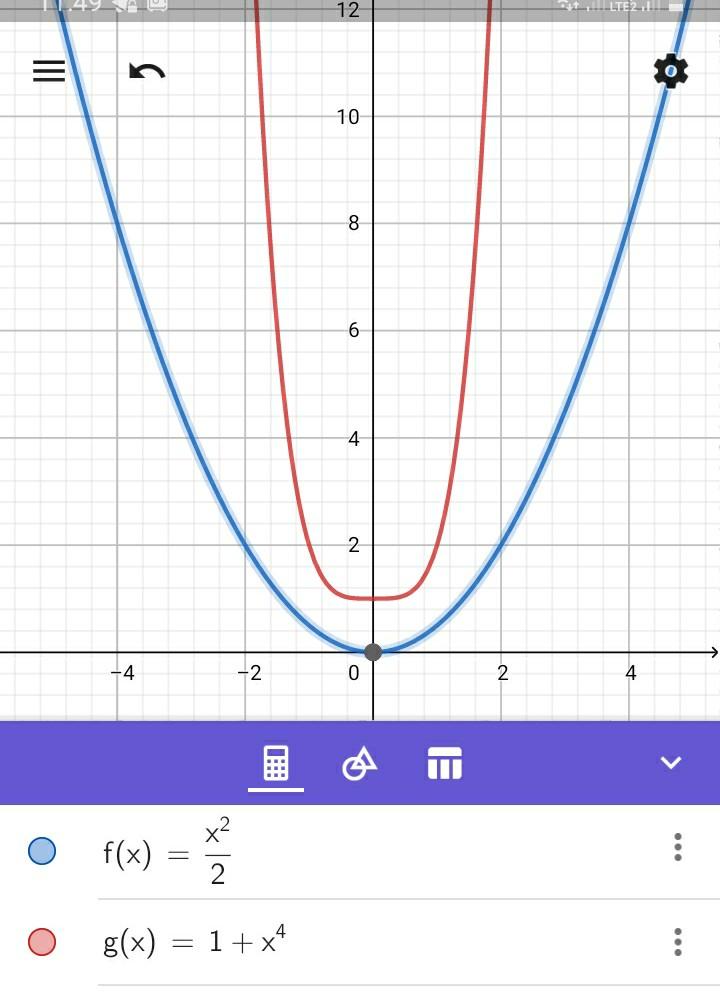
Task: Open the options menu for f(x)
Action: click(x=677, y=847)
